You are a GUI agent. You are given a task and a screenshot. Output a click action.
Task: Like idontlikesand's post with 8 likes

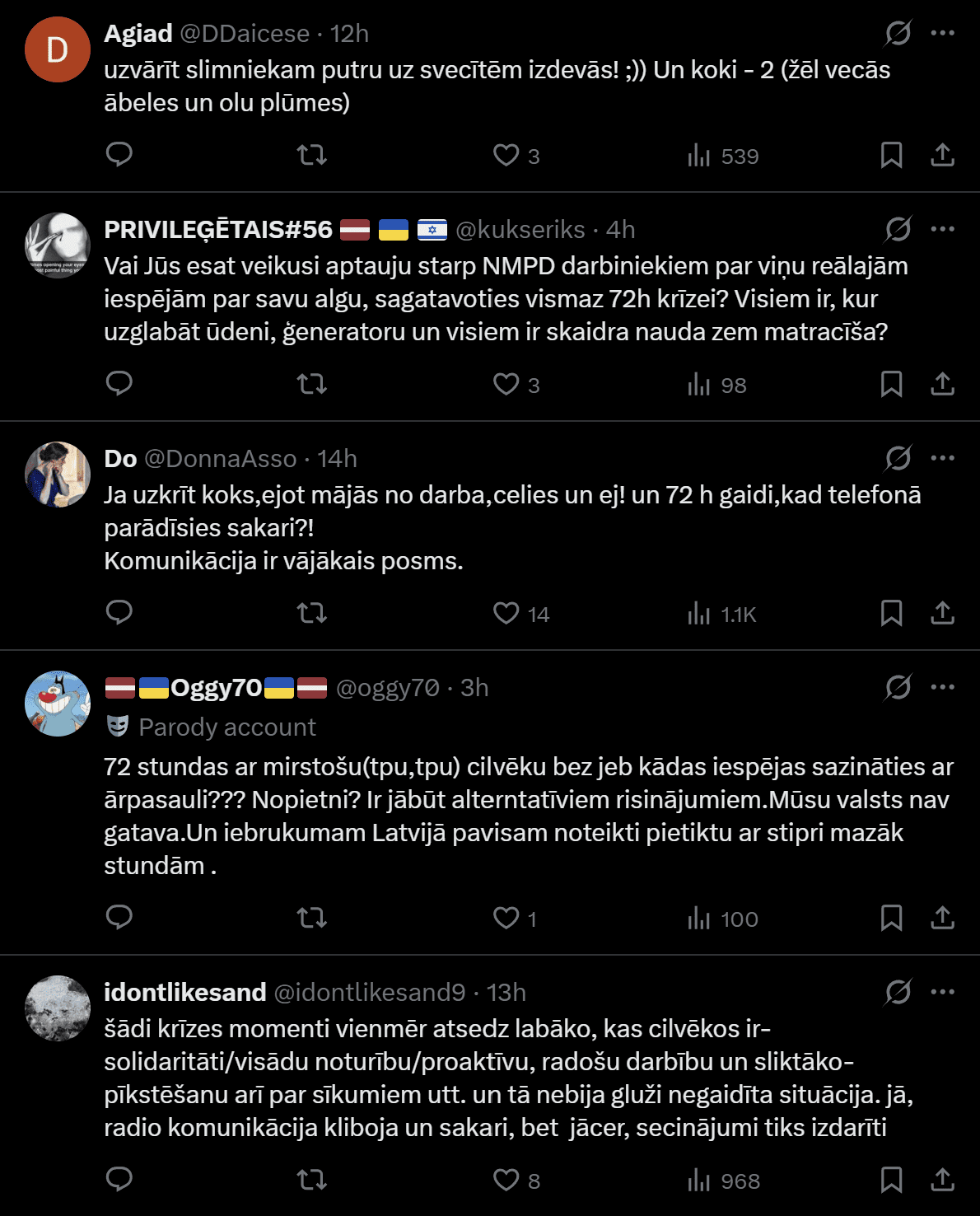pyautogui.click(x=516, y=1181)
